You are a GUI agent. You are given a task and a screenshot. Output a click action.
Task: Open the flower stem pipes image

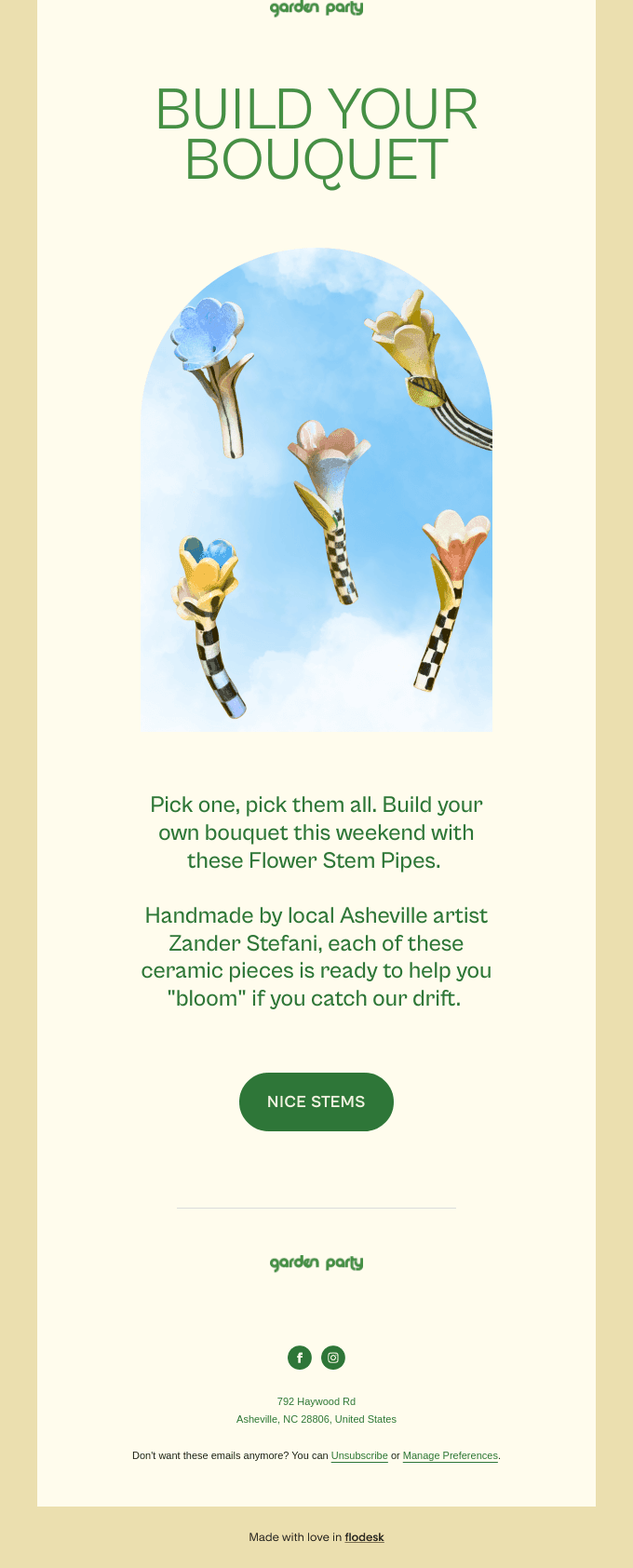pyautogui.click(x=316, y=490)
